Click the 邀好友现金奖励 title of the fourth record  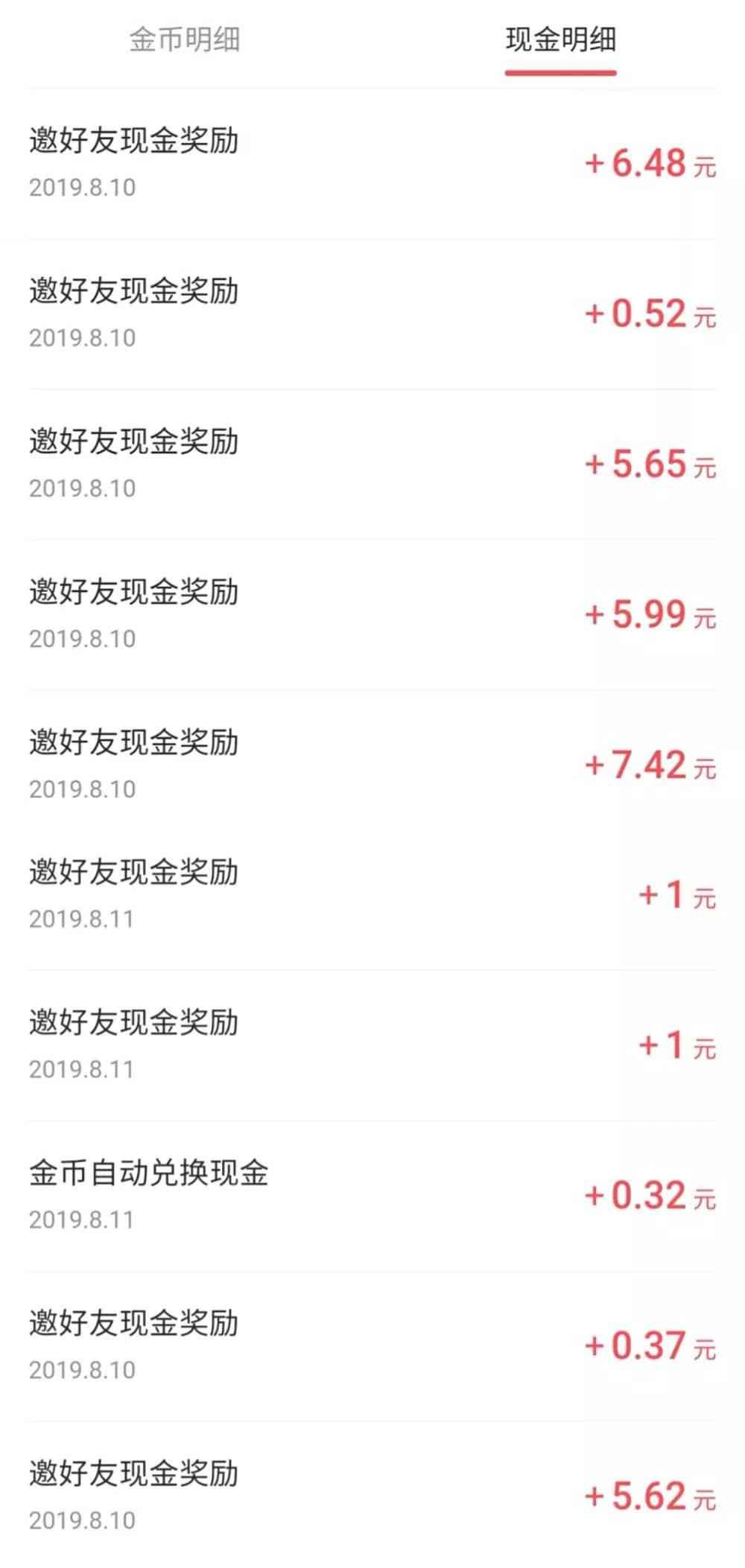(x=134, y=590)
